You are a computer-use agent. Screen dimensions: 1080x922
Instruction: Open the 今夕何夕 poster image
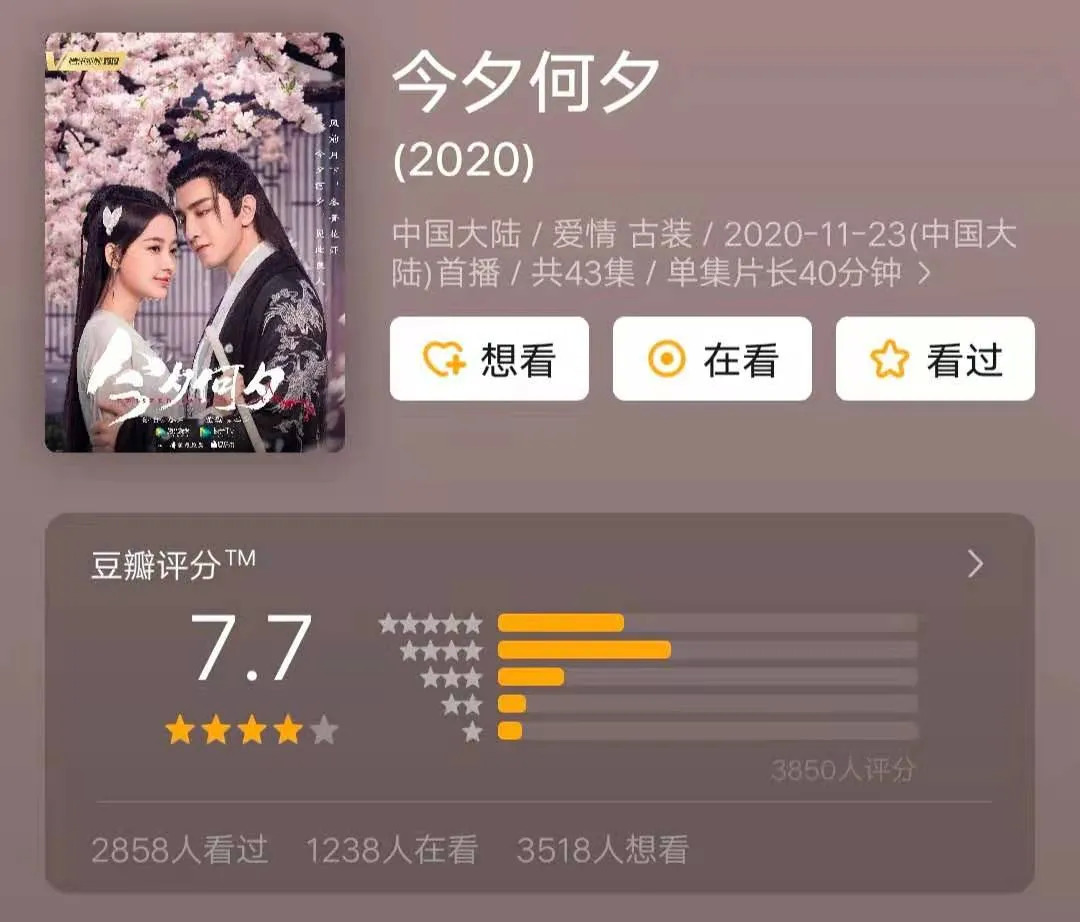[195, 243]
